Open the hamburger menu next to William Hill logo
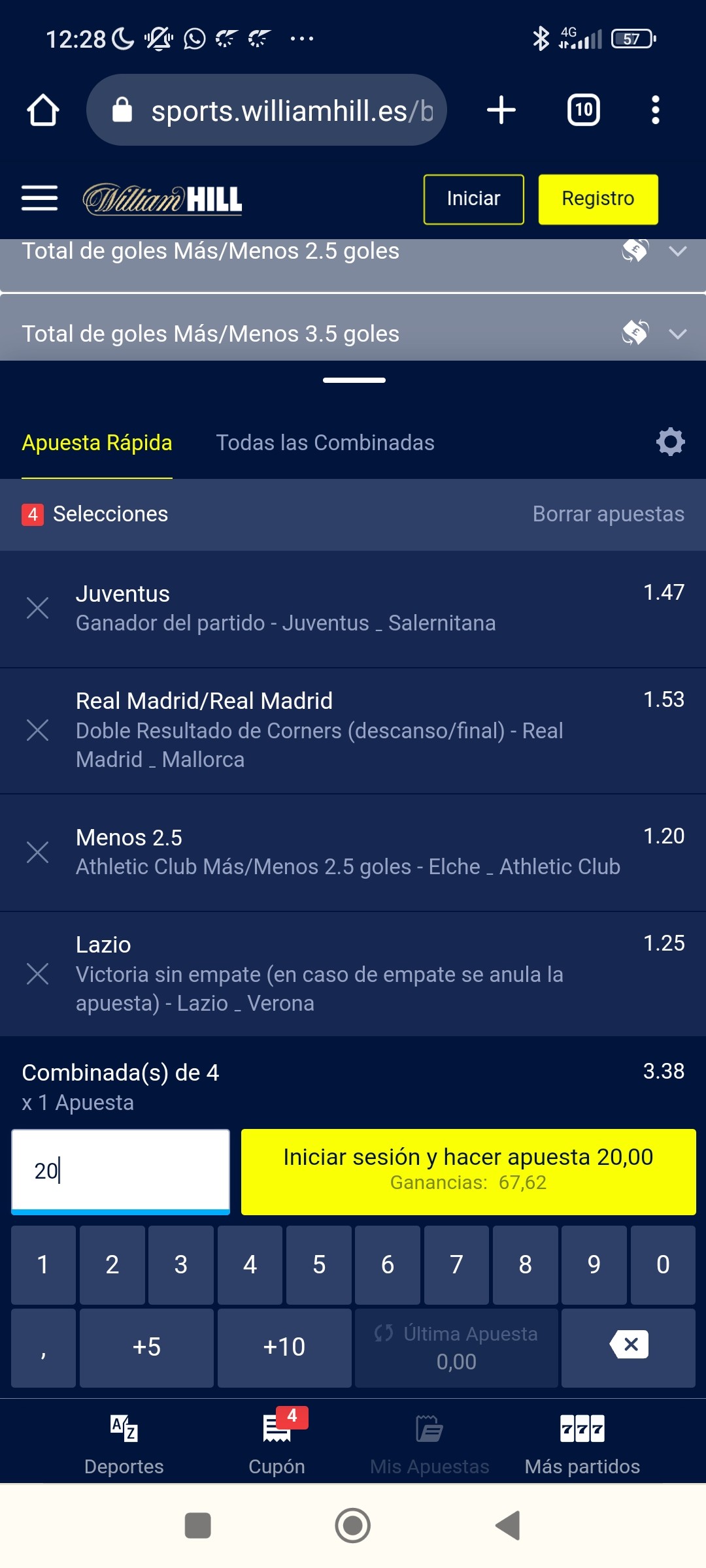Viewport: 706px width, 1568px height. point(39,198)
